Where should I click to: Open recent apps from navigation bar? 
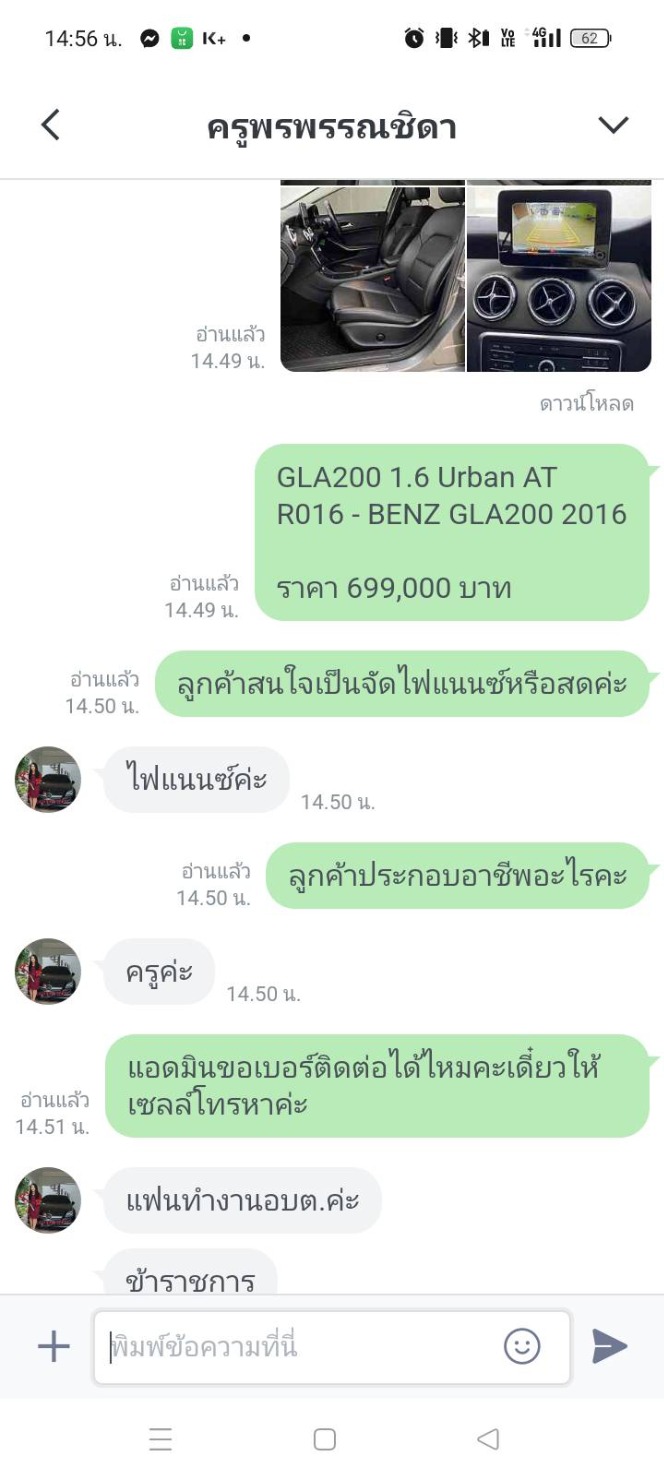pyautogui.click(x=160, y=1439)
